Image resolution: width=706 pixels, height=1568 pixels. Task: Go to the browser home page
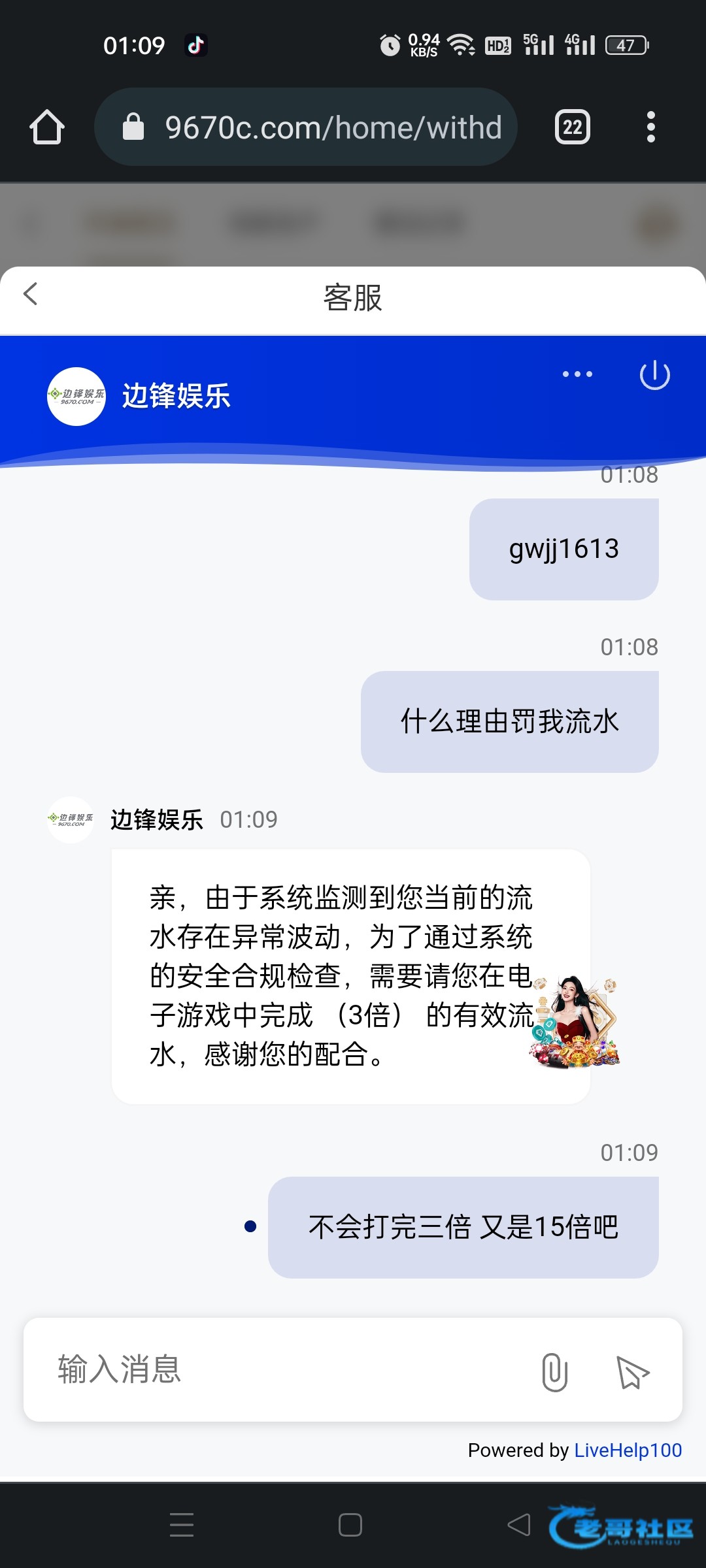pos(47,127)
